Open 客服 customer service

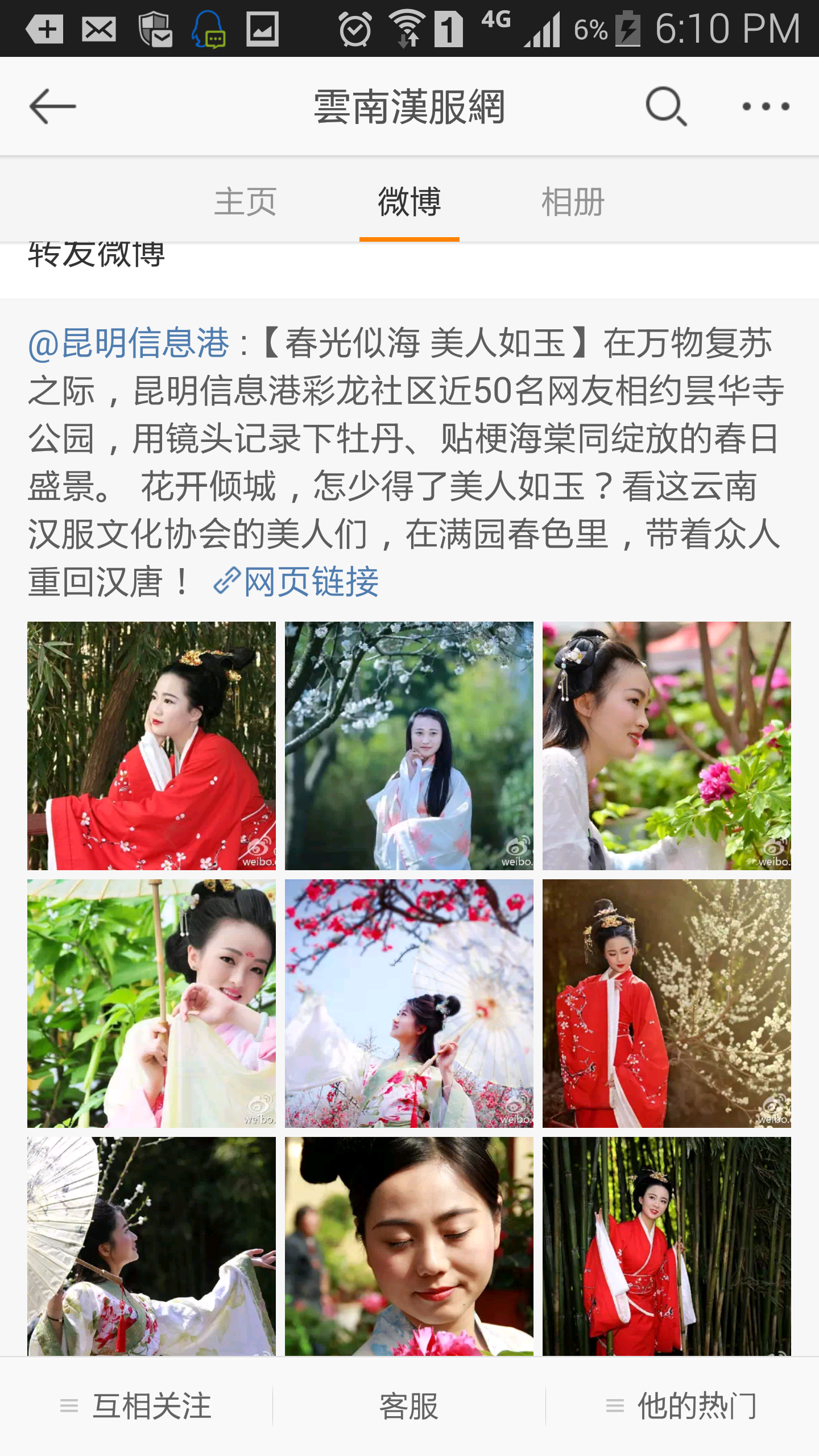(x=409, y=1406)
